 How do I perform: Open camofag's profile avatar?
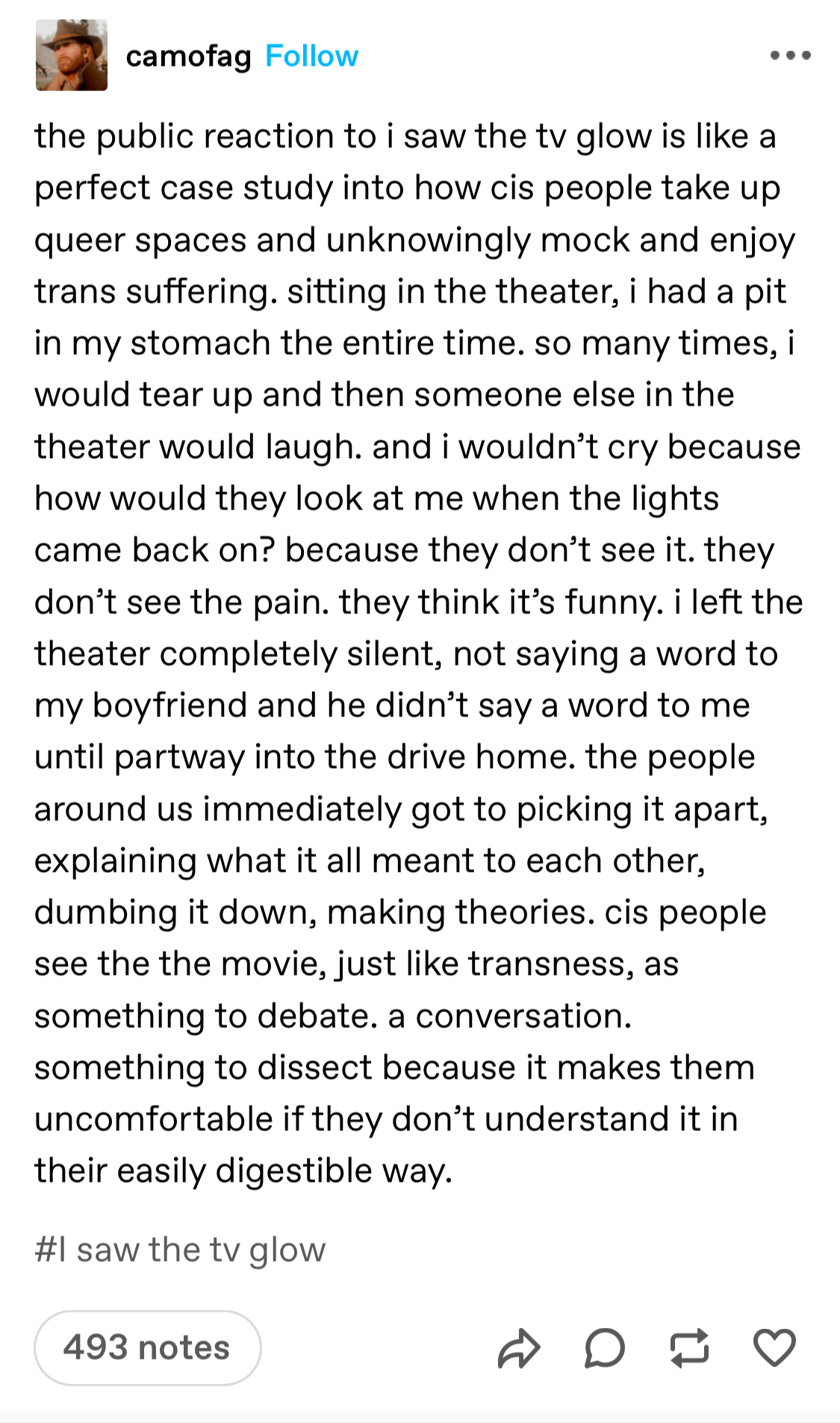click(x=72, y=55)
